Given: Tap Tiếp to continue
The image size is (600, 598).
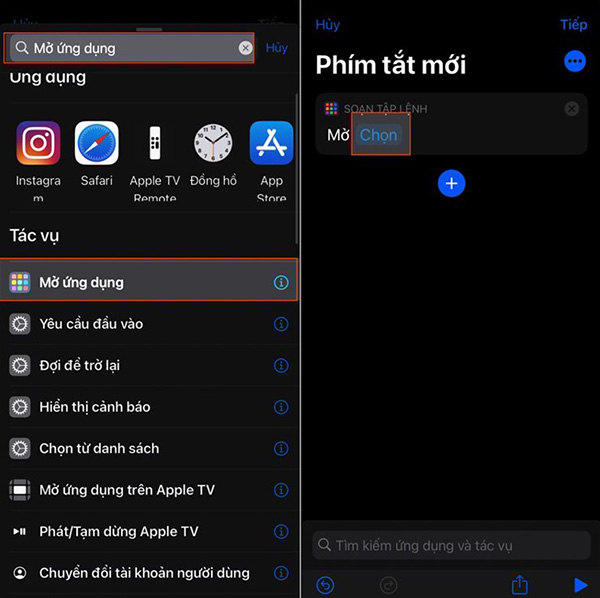Looking at the screenshot, I should [573, 25].
